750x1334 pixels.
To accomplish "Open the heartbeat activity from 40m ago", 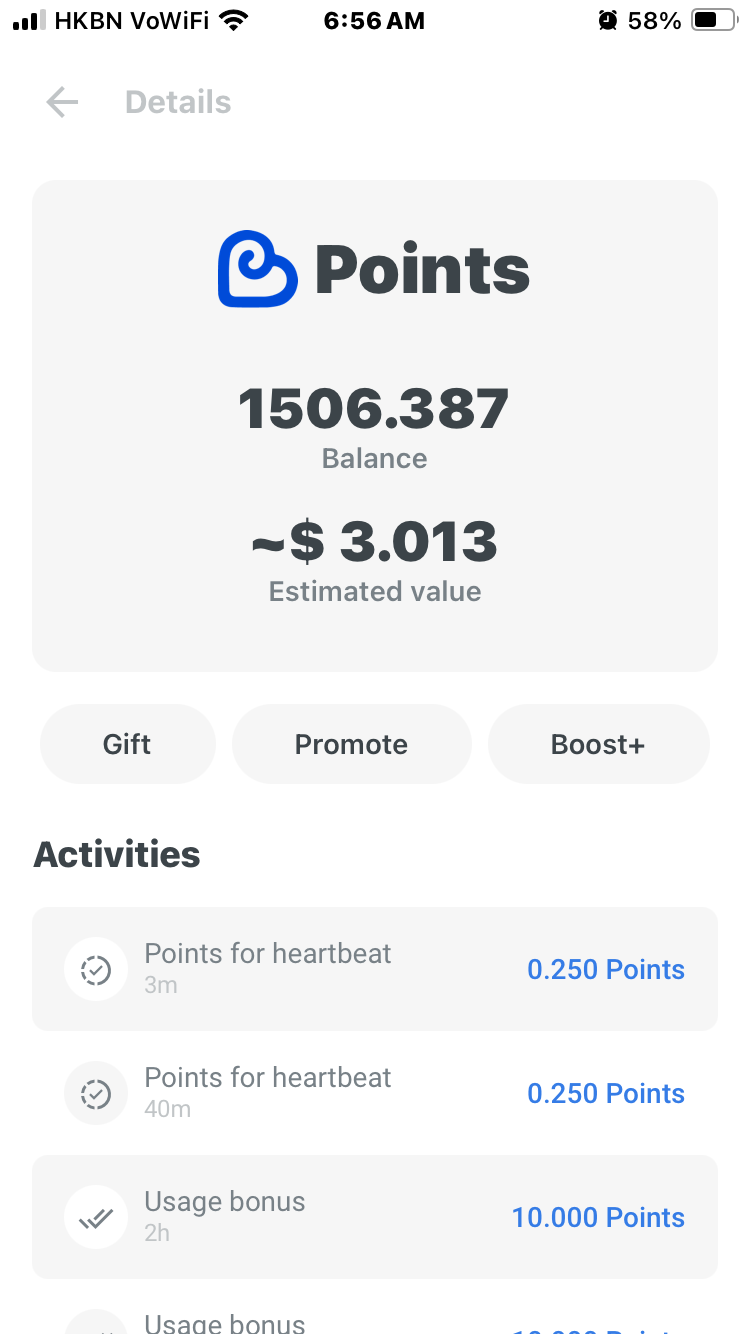I will click(375, 1093).
